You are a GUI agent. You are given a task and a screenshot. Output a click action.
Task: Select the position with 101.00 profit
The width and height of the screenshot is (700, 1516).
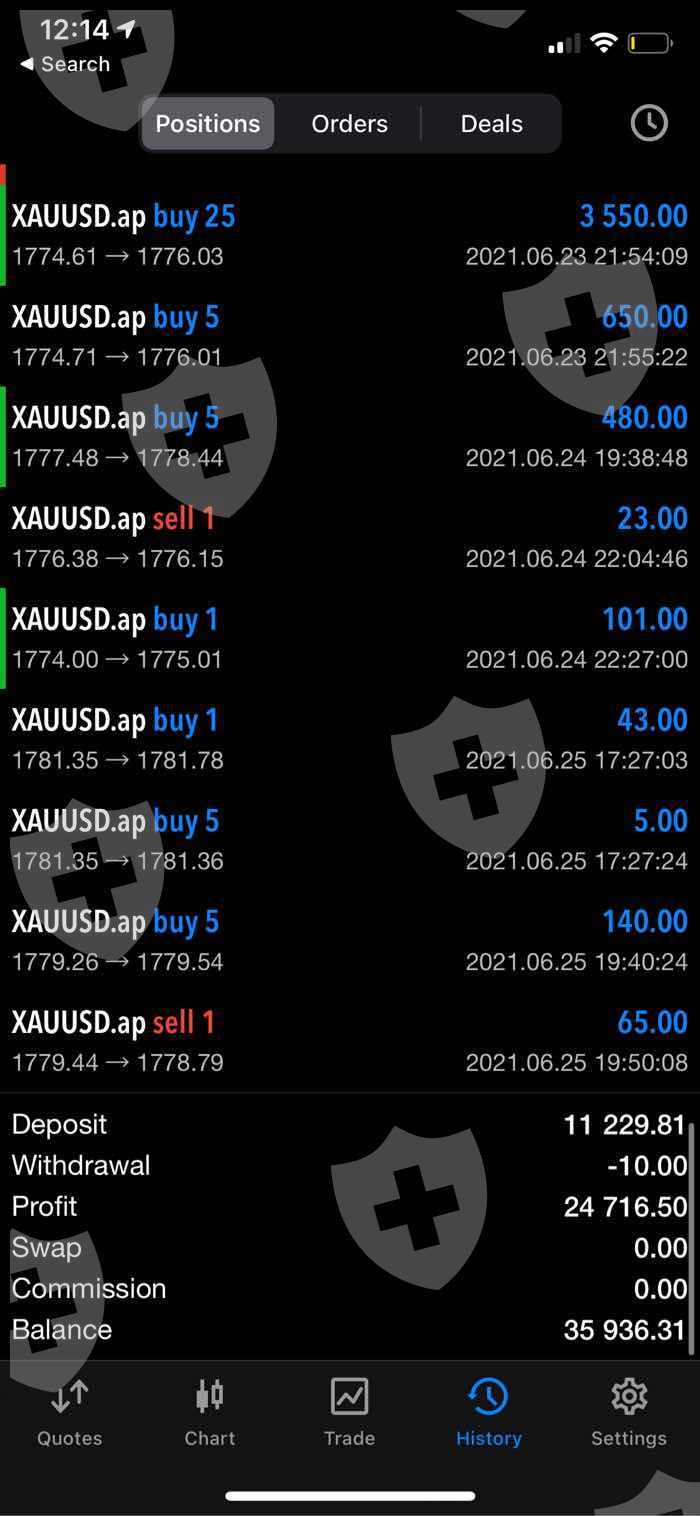click(350, 639)
